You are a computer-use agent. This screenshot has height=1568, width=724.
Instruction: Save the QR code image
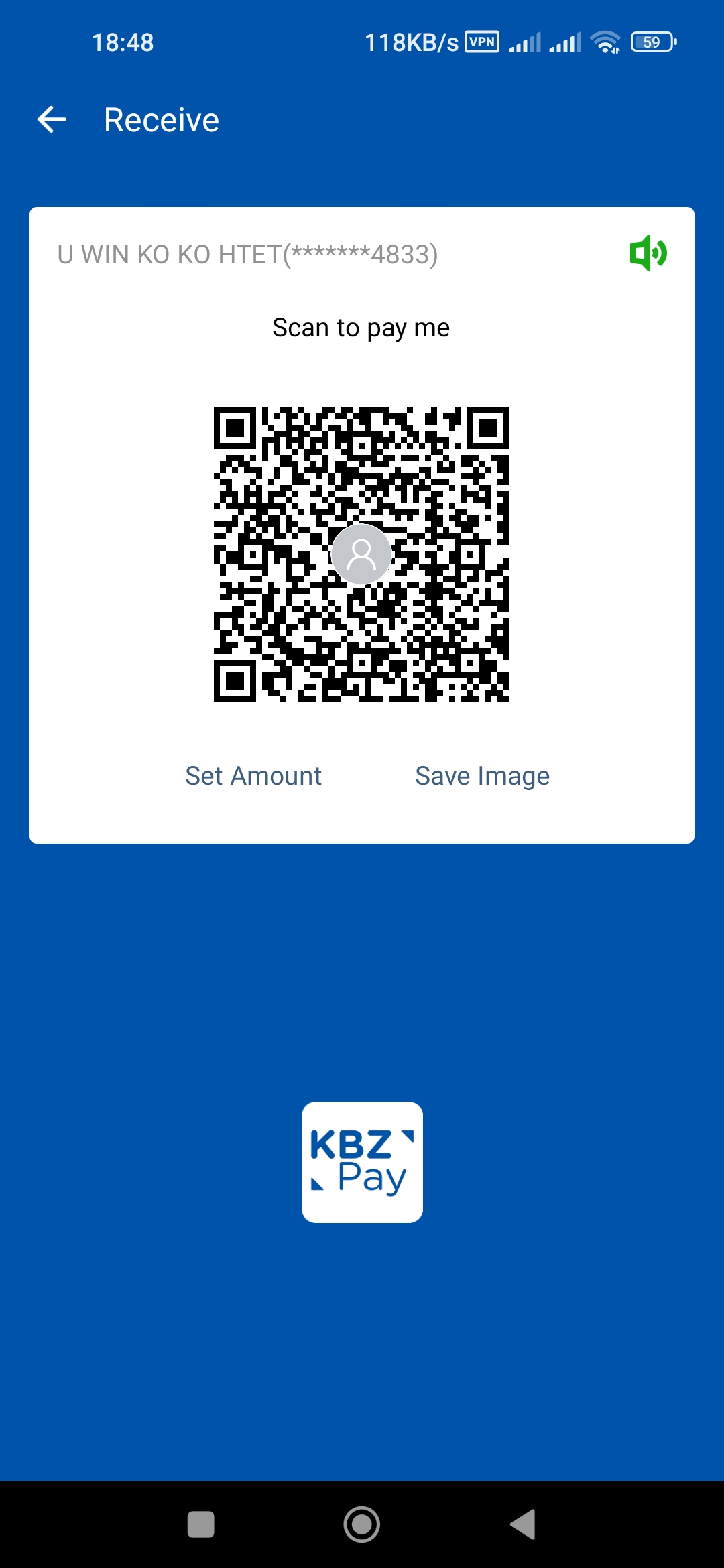[482, 776]
